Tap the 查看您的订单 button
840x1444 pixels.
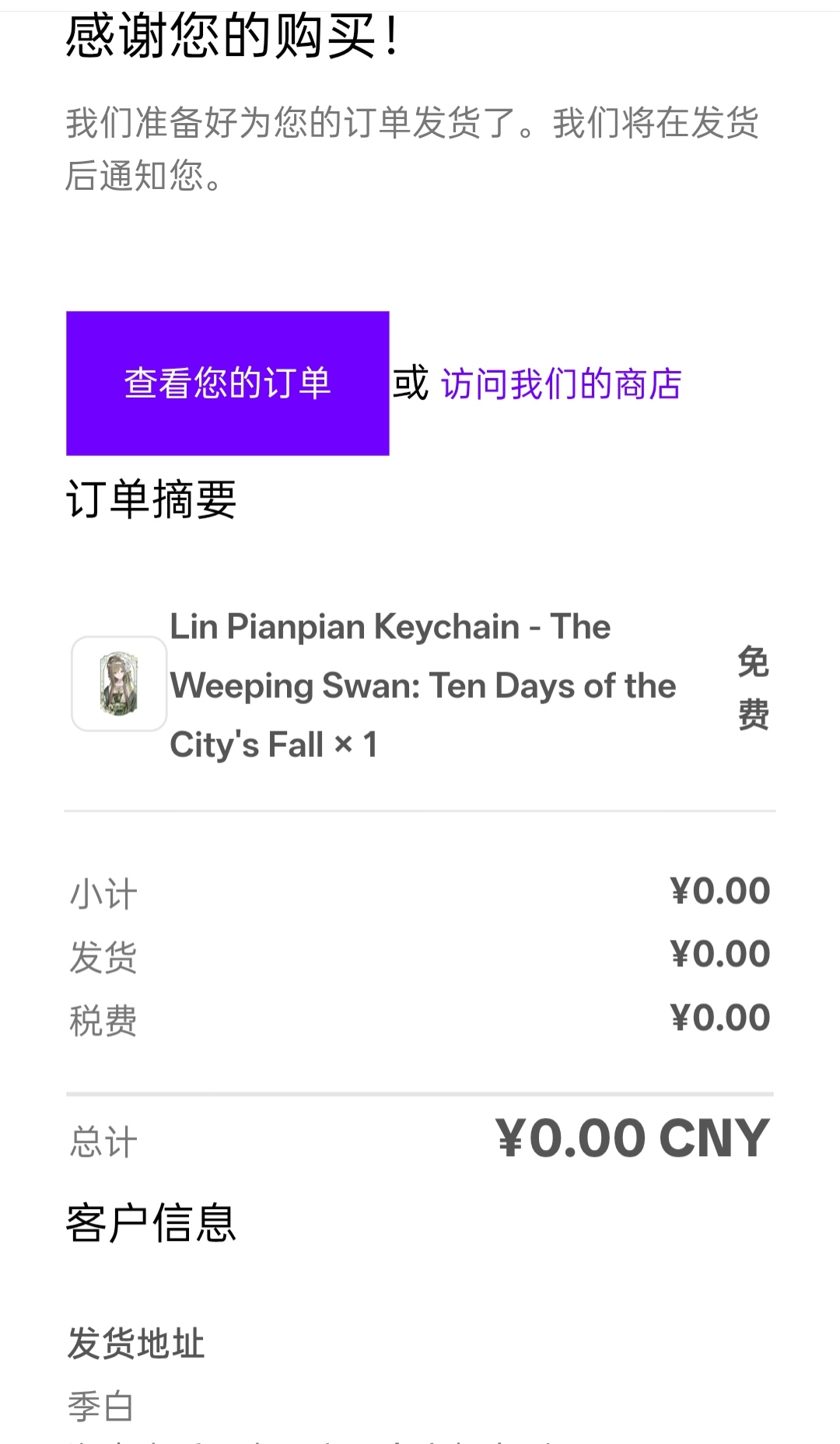click(227, 384)
